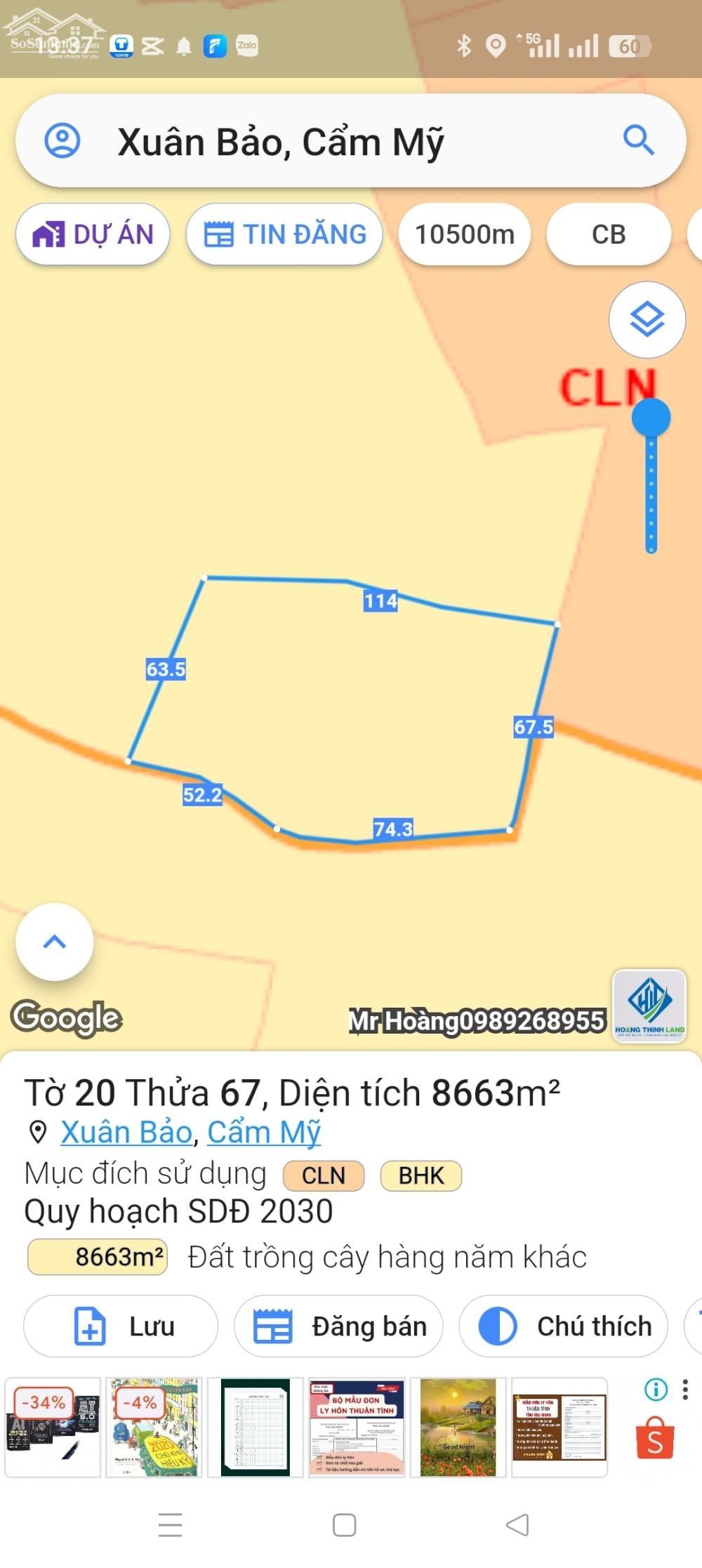Tap the CB chip
Screen dimensions: 702x1568
(609, 235)
